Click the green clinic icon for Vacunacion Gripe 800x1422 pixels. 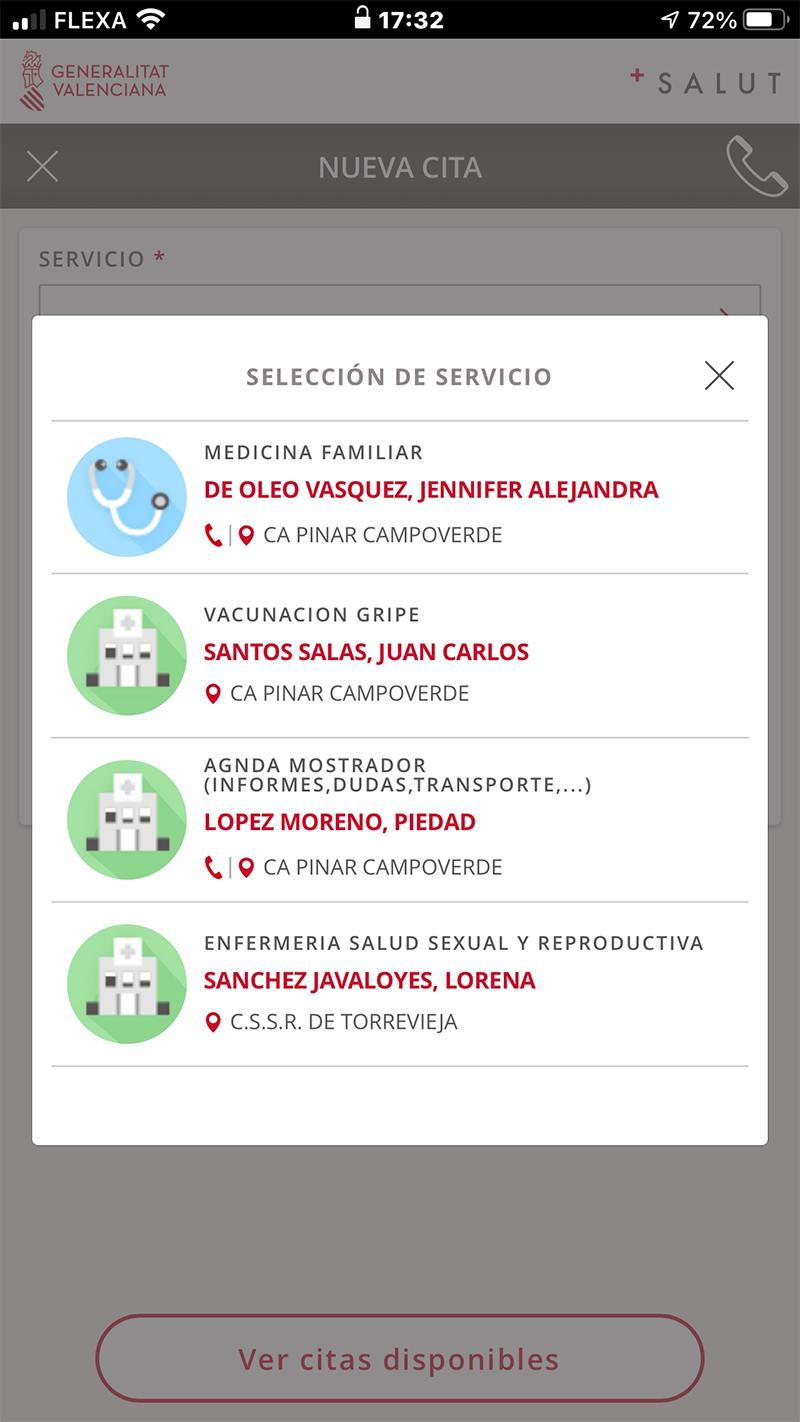tap(126, 655)
